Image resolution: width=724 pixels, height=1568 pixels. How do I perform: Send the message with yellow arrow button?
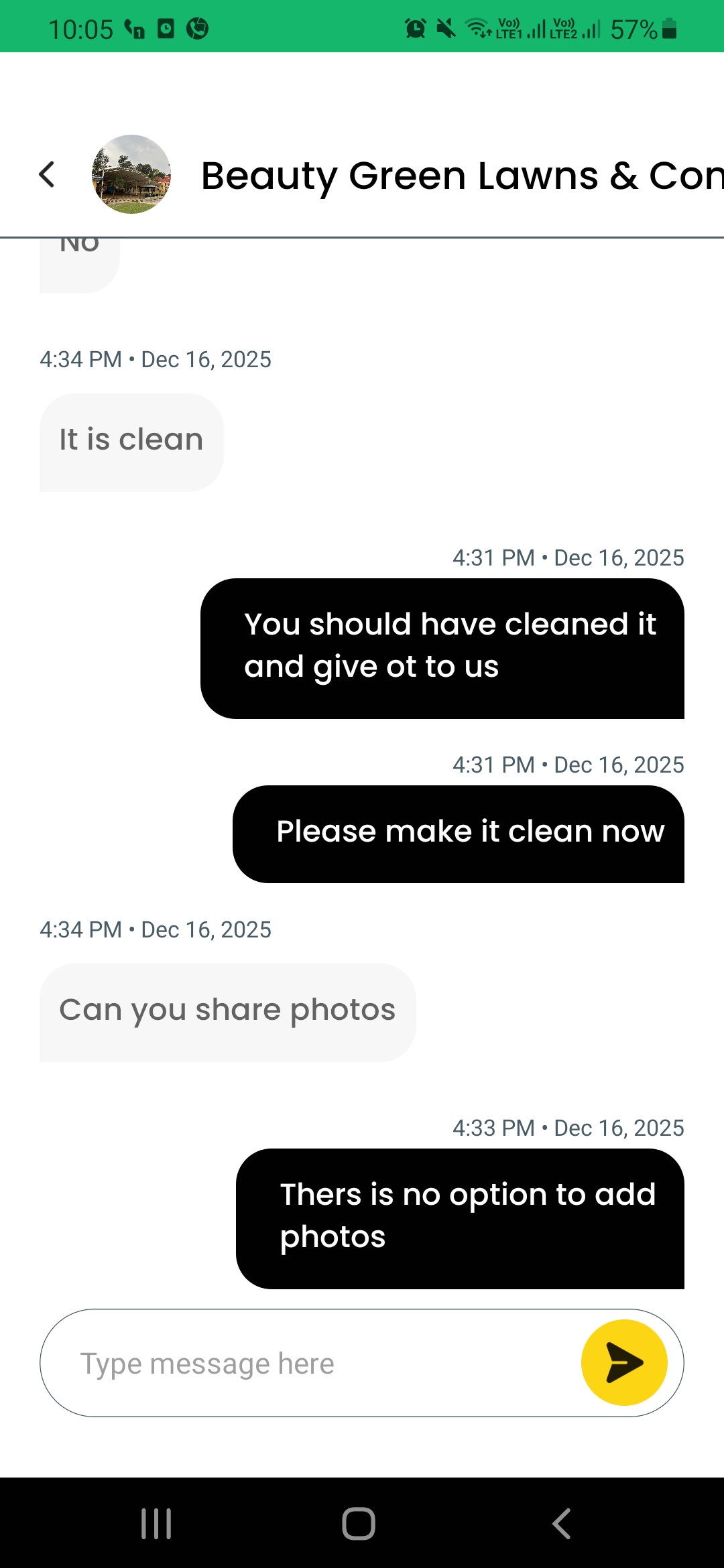[624, 1363]
